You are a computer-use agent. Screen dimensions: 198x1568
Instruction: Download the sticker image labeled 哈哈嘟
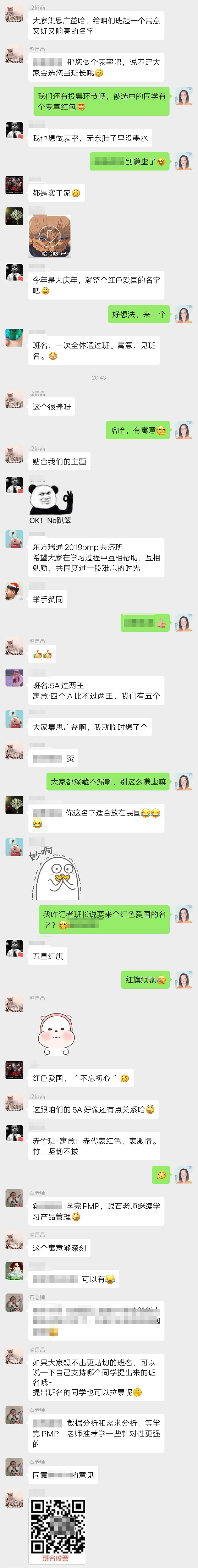[50, 235]
